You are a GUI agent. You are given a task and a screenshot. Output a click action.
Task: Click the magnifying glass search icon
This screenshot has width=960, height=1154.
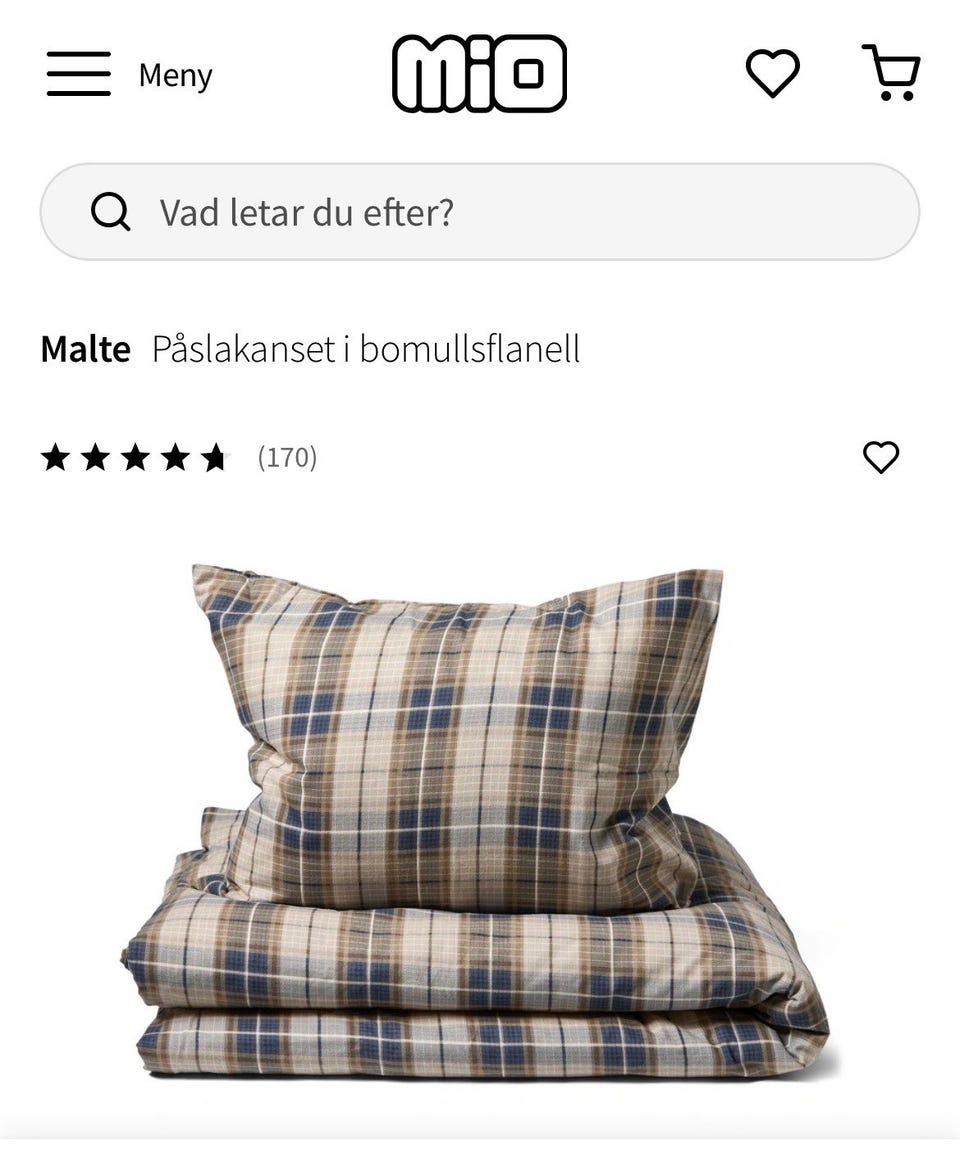point(113,211)
